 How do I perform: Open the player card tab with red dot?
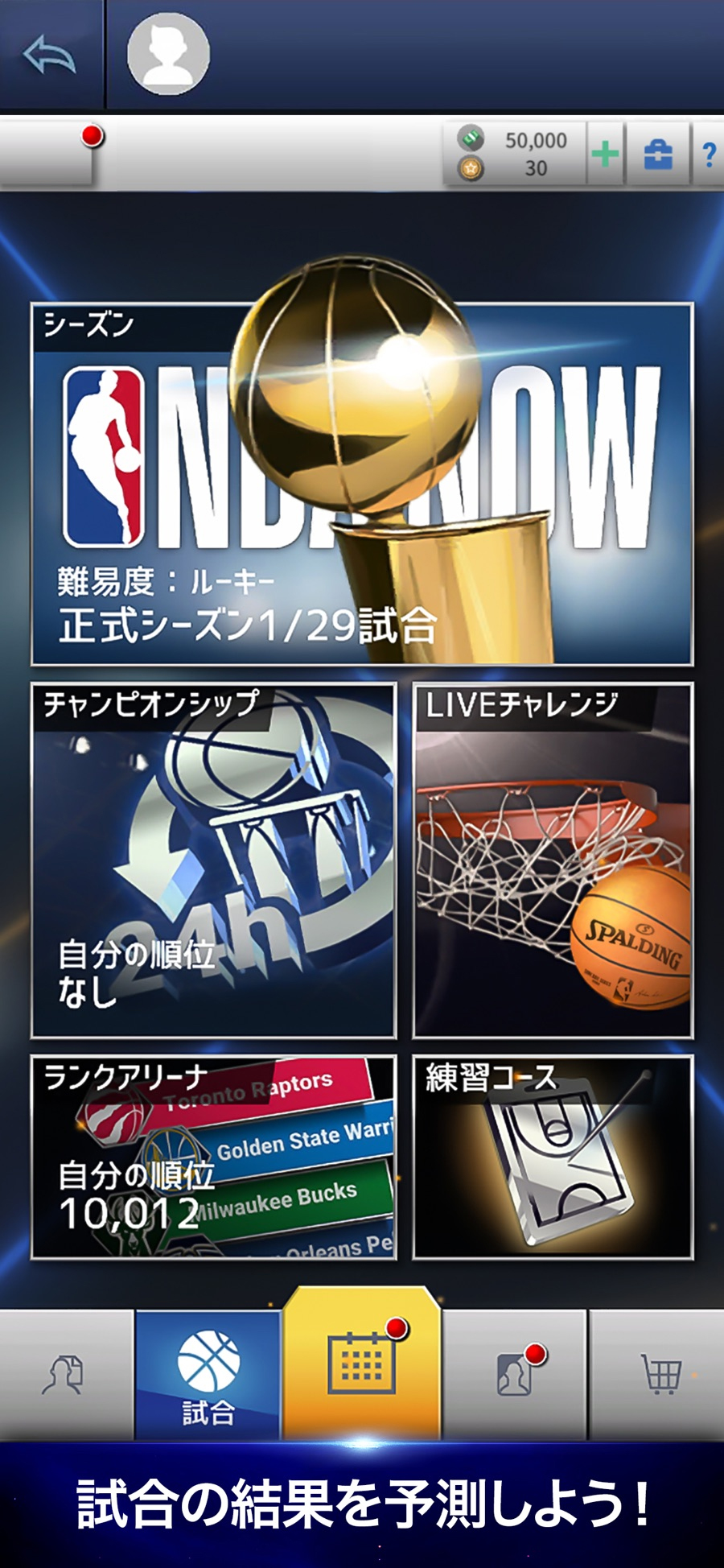(515, 1375)
